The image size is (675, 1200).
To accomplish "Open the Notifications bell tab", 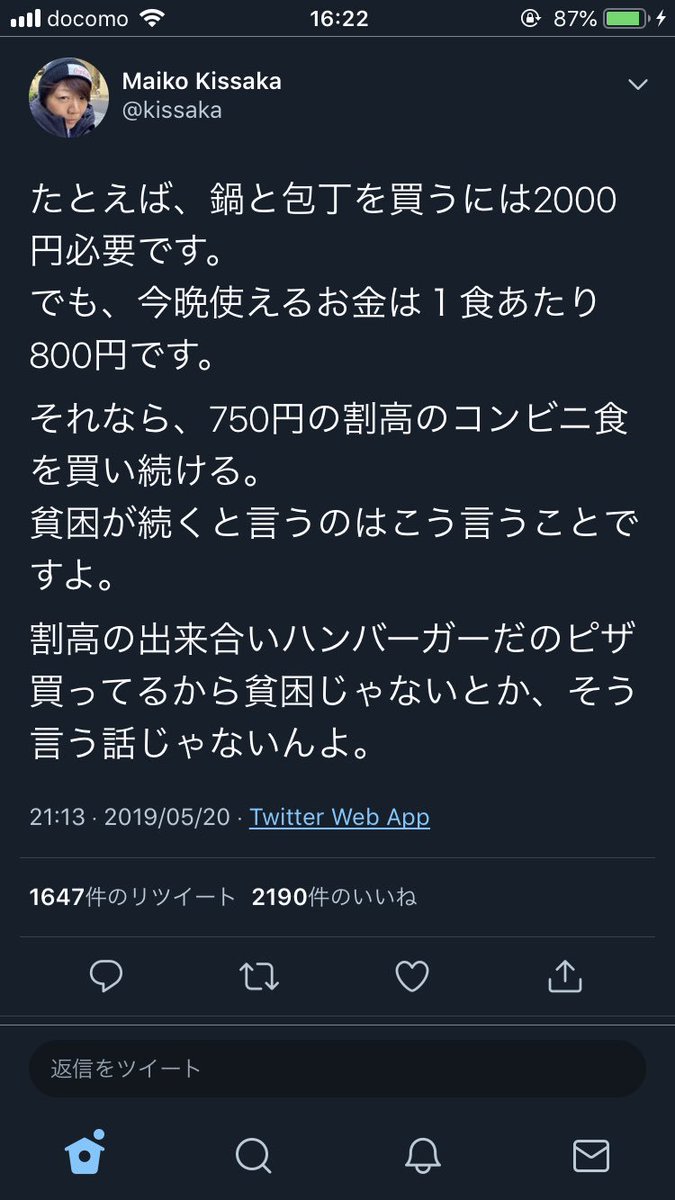I will pyautogui.click(x=423, y=1155).
